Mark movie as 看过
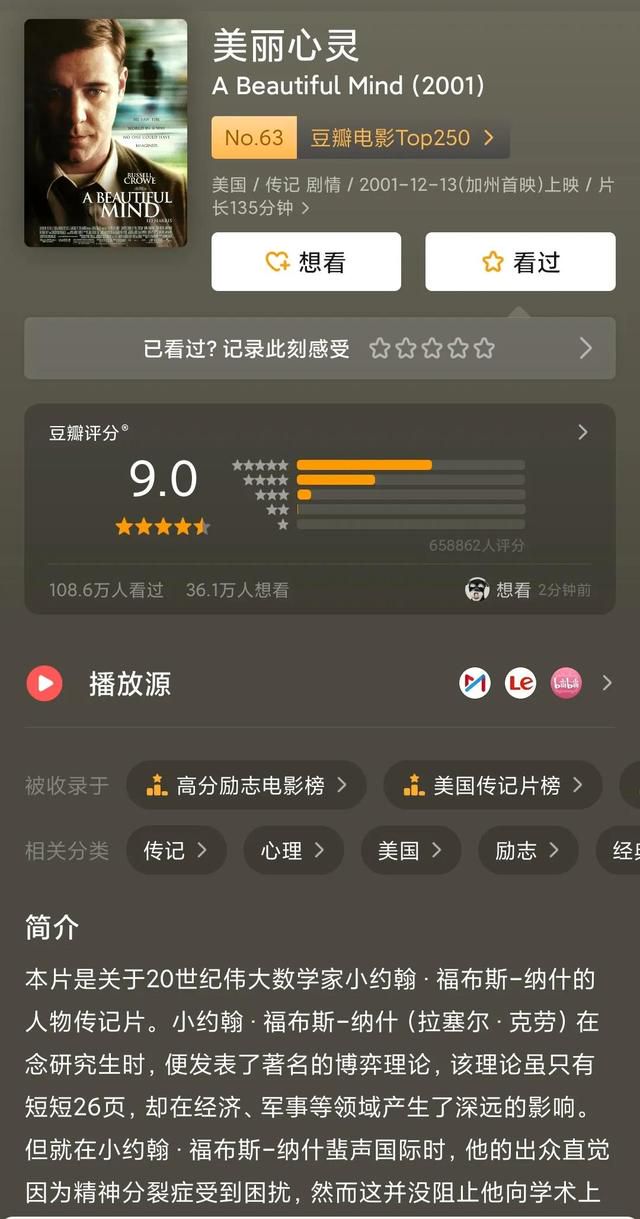640x1219 pixels. (x=520, y=262)
